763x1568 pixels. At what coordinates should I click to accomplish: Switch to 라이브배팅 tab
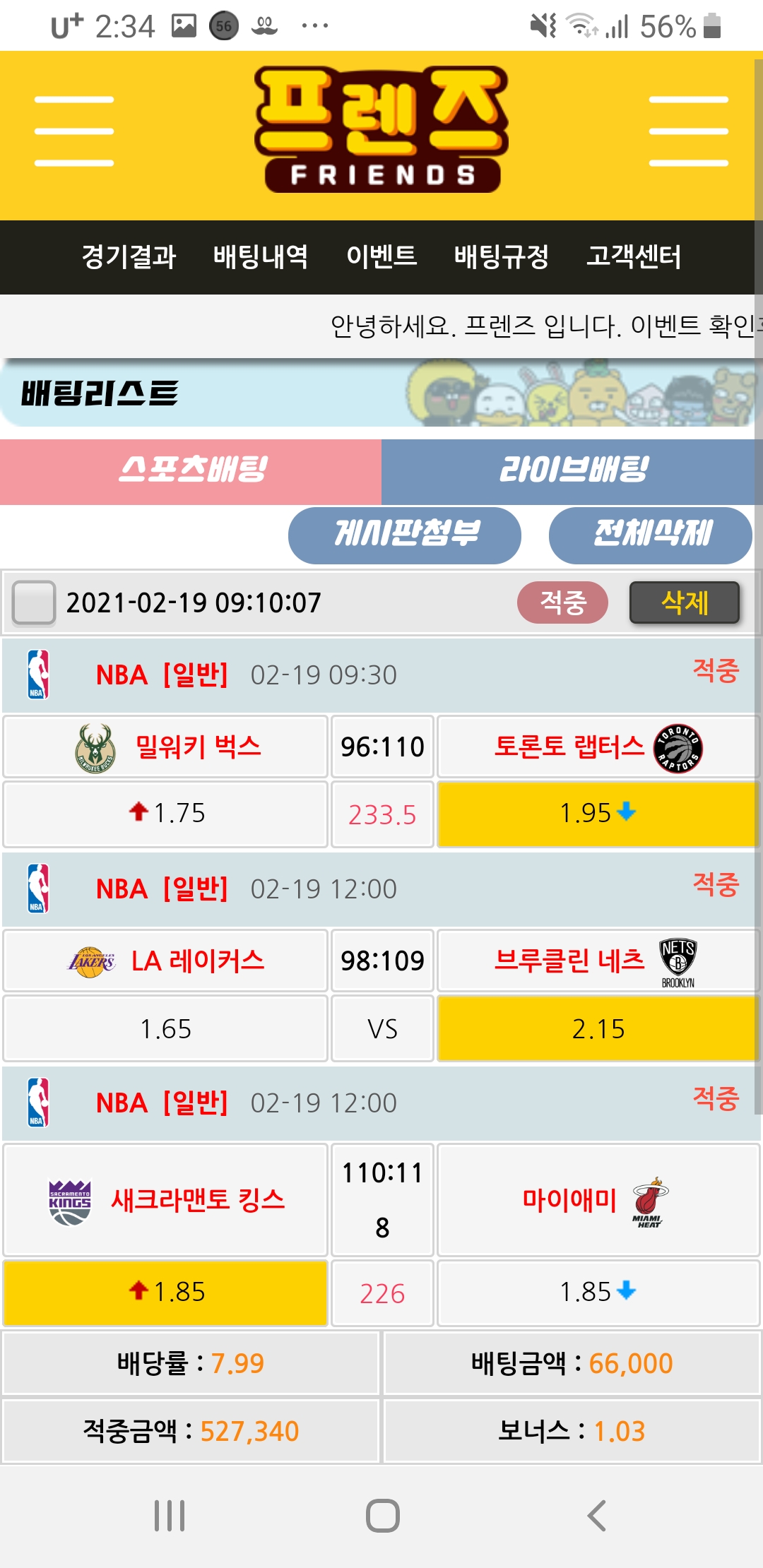coord(572,471)
